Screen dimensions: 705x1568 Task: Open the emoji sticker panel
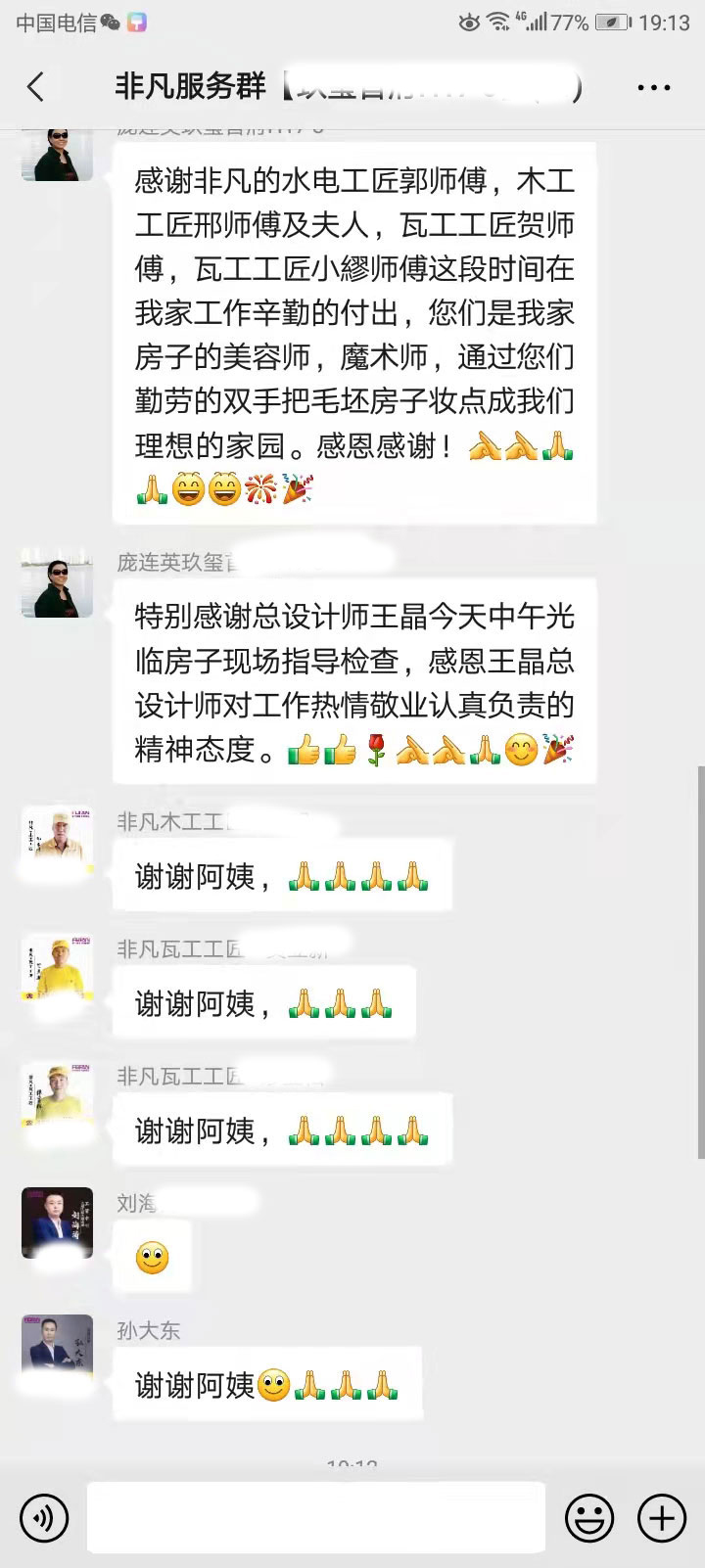589,1518
